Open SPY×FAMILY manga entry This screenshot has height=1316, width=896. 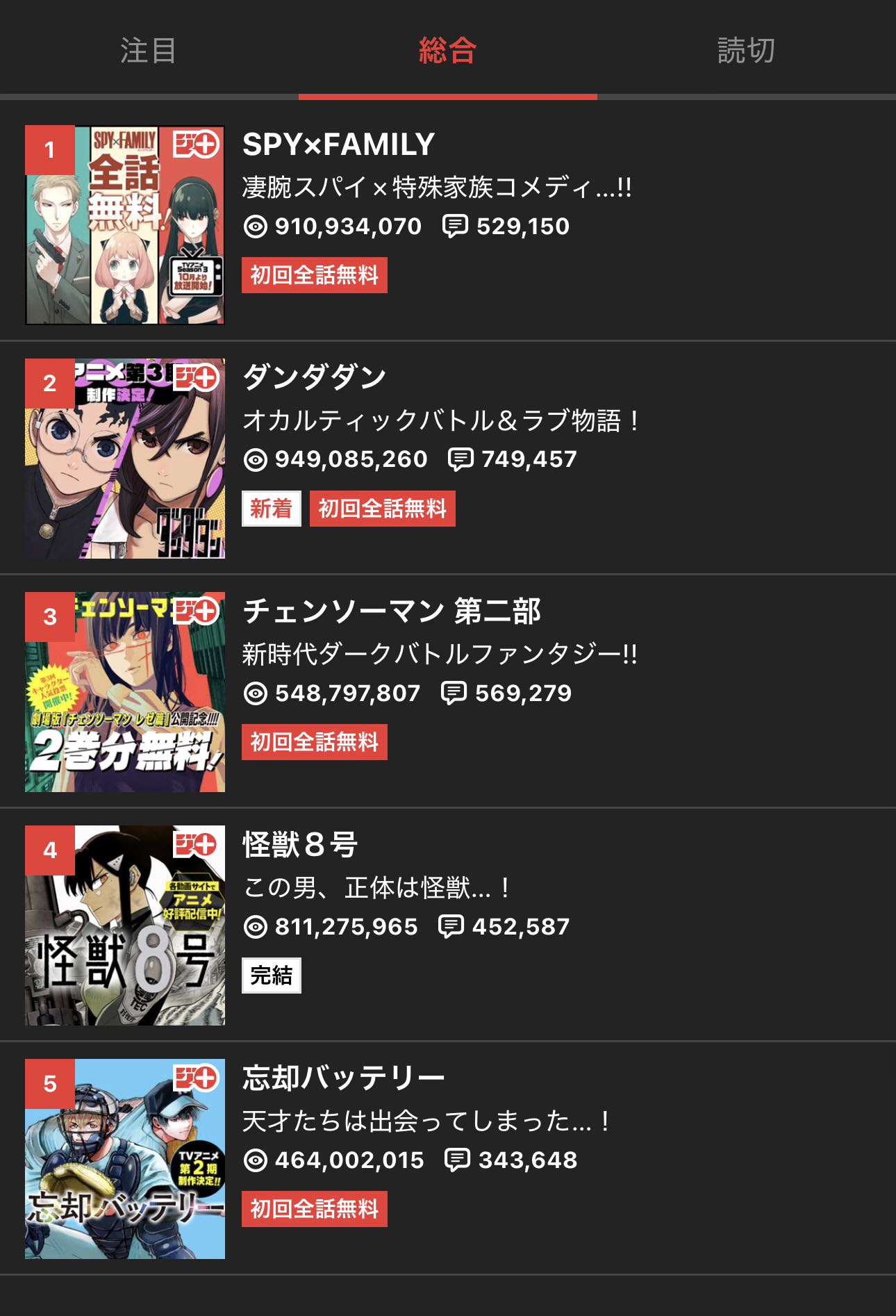(338, 145)
